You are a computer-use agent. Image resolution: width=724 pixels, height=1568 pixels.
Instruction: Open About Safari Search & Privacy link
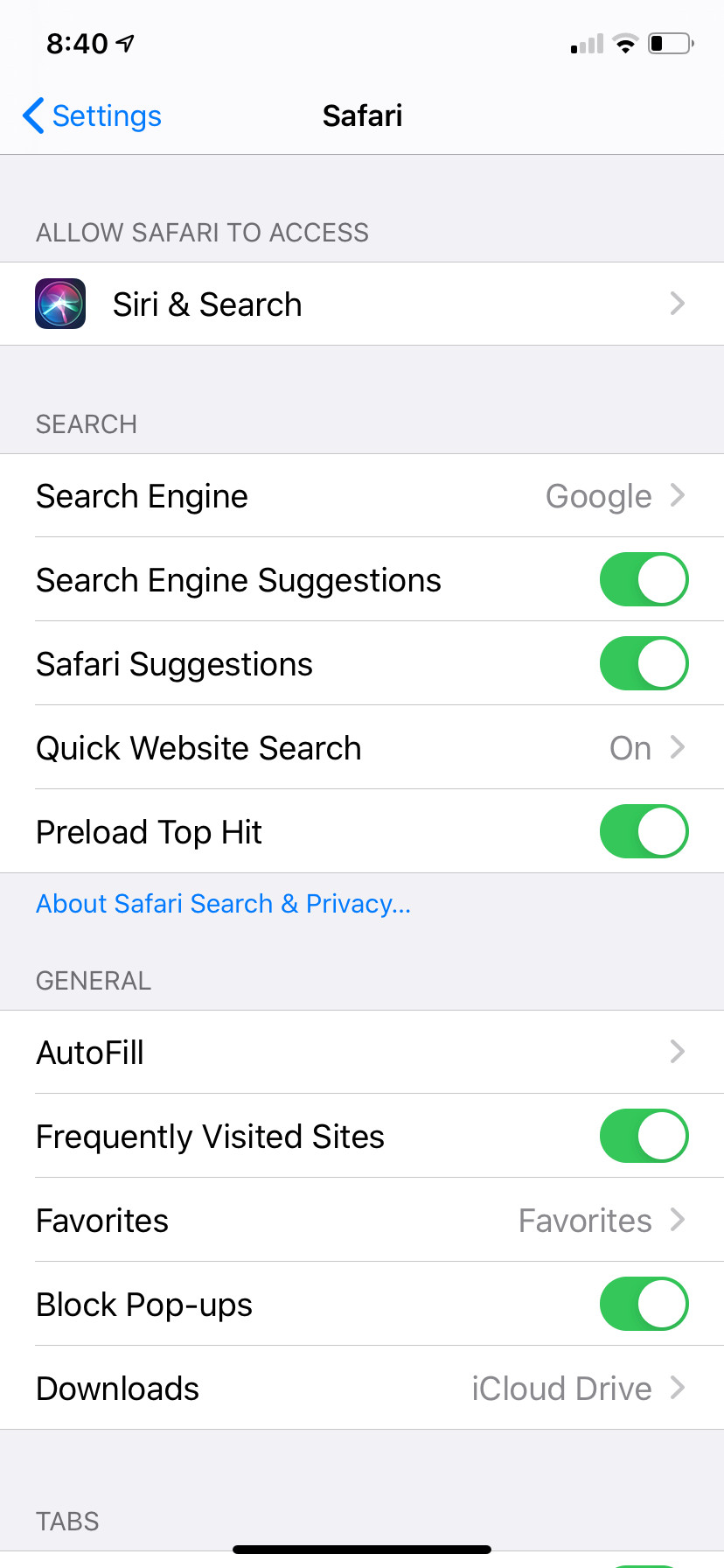pyautogui.click(x=223, y=903)
